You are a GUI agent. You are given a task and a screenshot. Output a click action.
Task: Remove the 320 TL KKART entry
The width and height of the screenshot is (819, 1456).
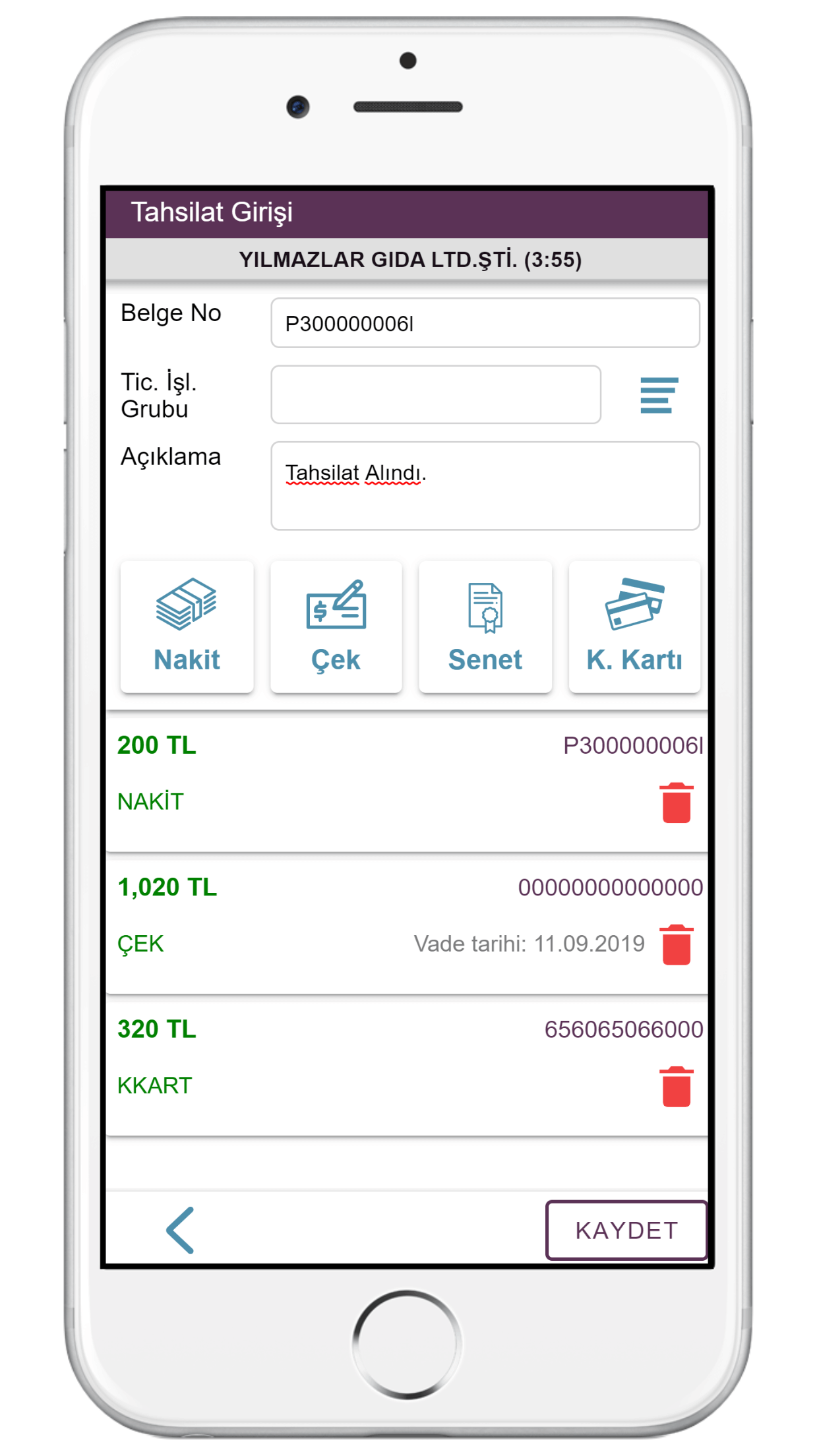[x=677, y=1087]
